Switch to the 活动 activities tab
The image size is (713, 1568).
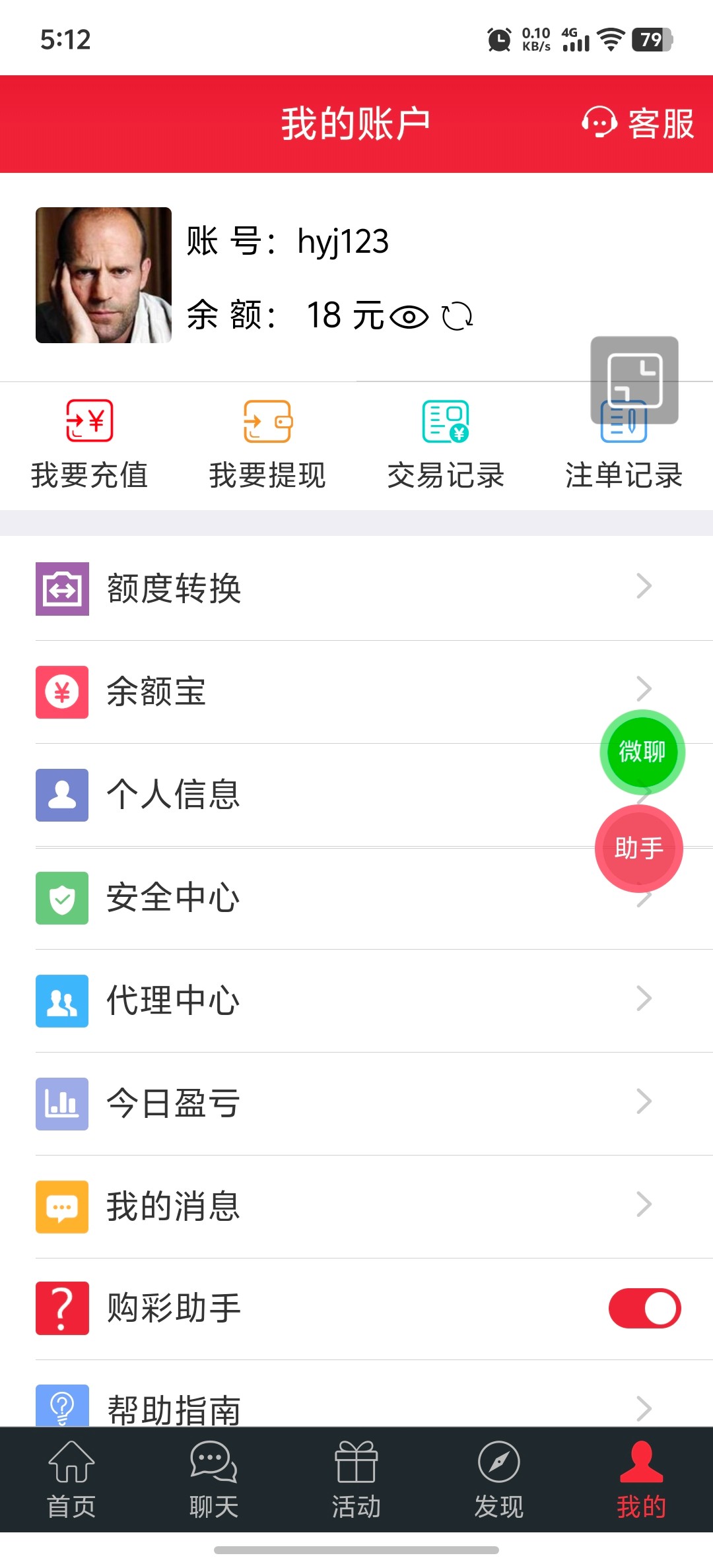[x=356, y=1480]
